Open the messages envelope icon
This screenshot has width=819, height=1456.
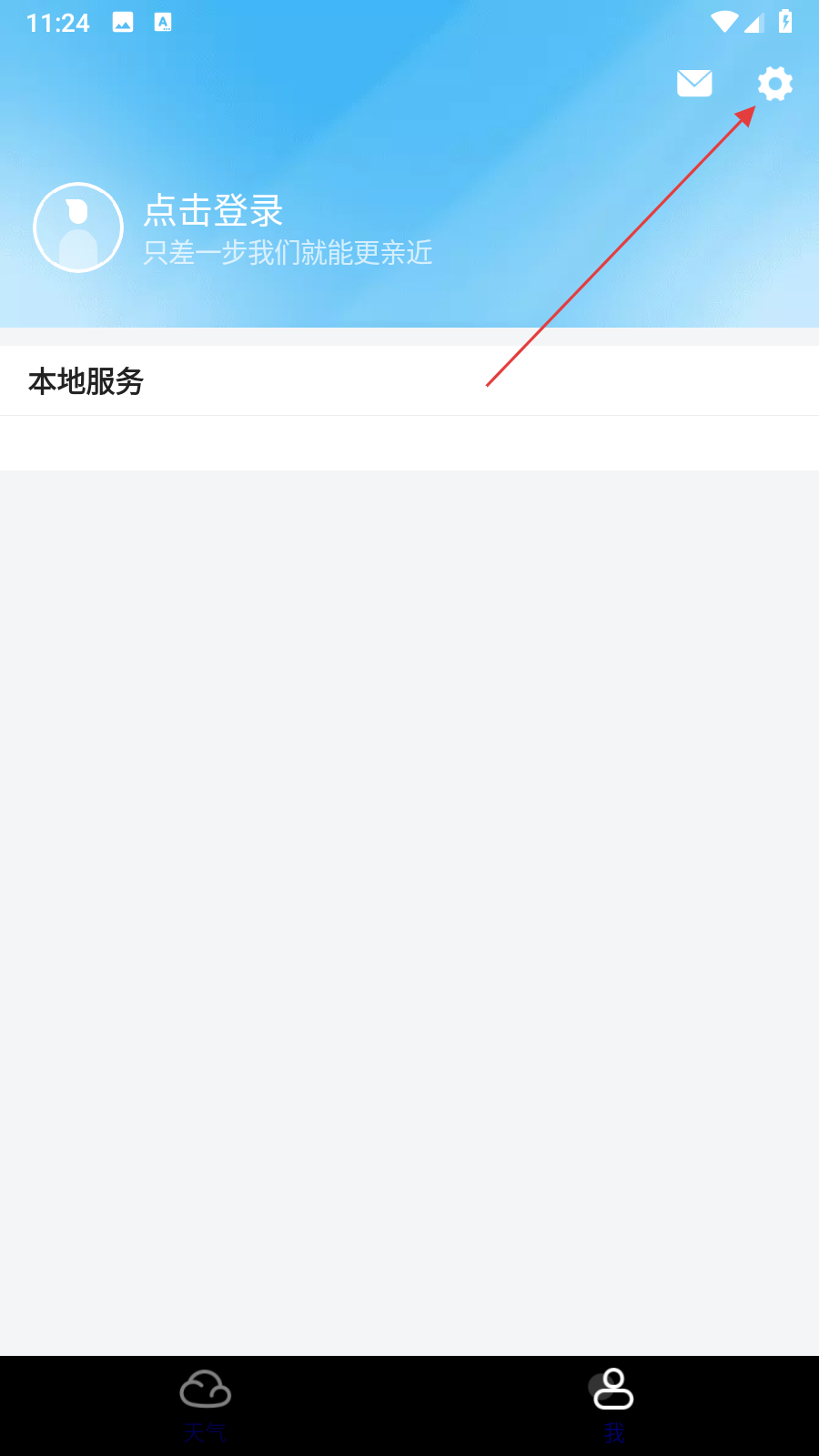pyautogui.click(x=694, y=84)
